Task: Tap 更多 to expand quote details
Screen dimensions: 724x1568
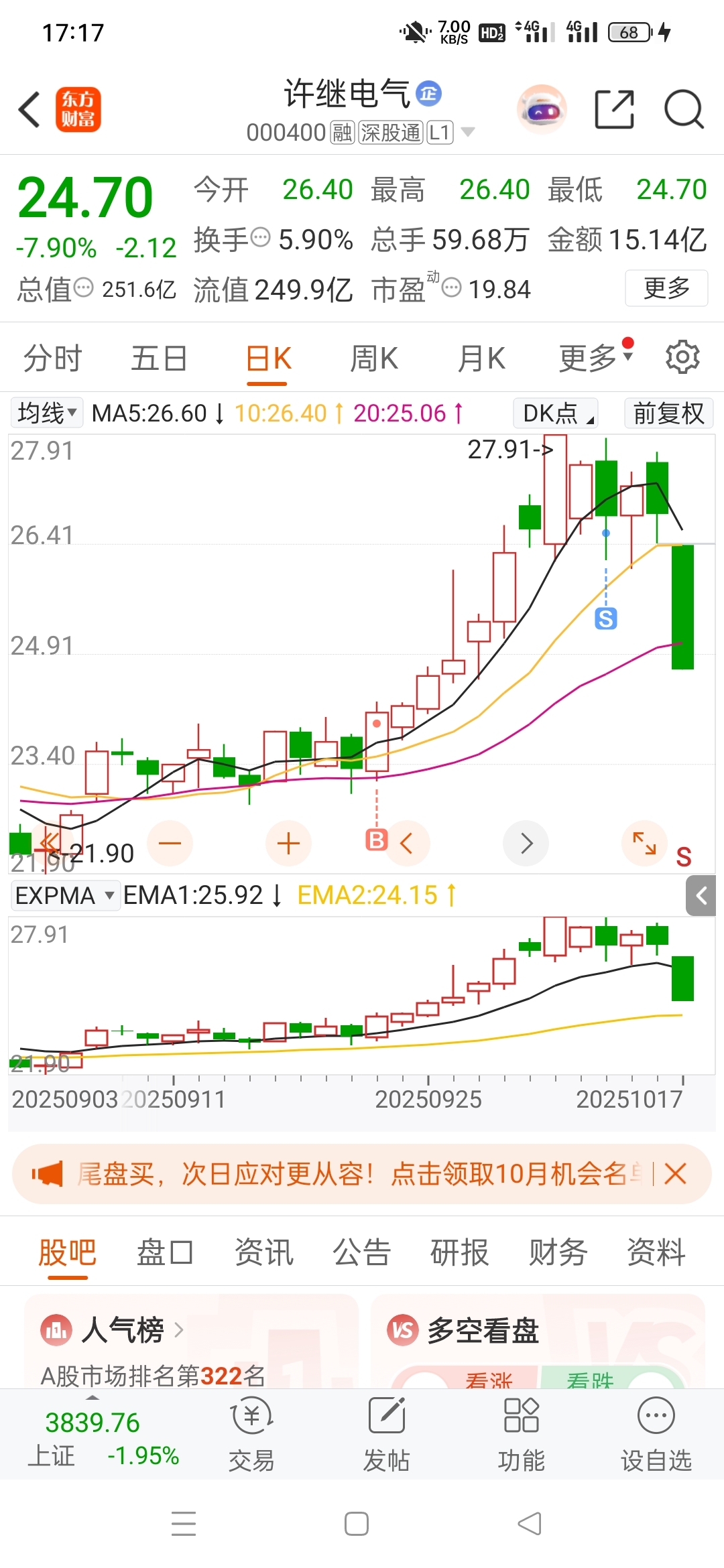Action: click(x=666, y=288)
